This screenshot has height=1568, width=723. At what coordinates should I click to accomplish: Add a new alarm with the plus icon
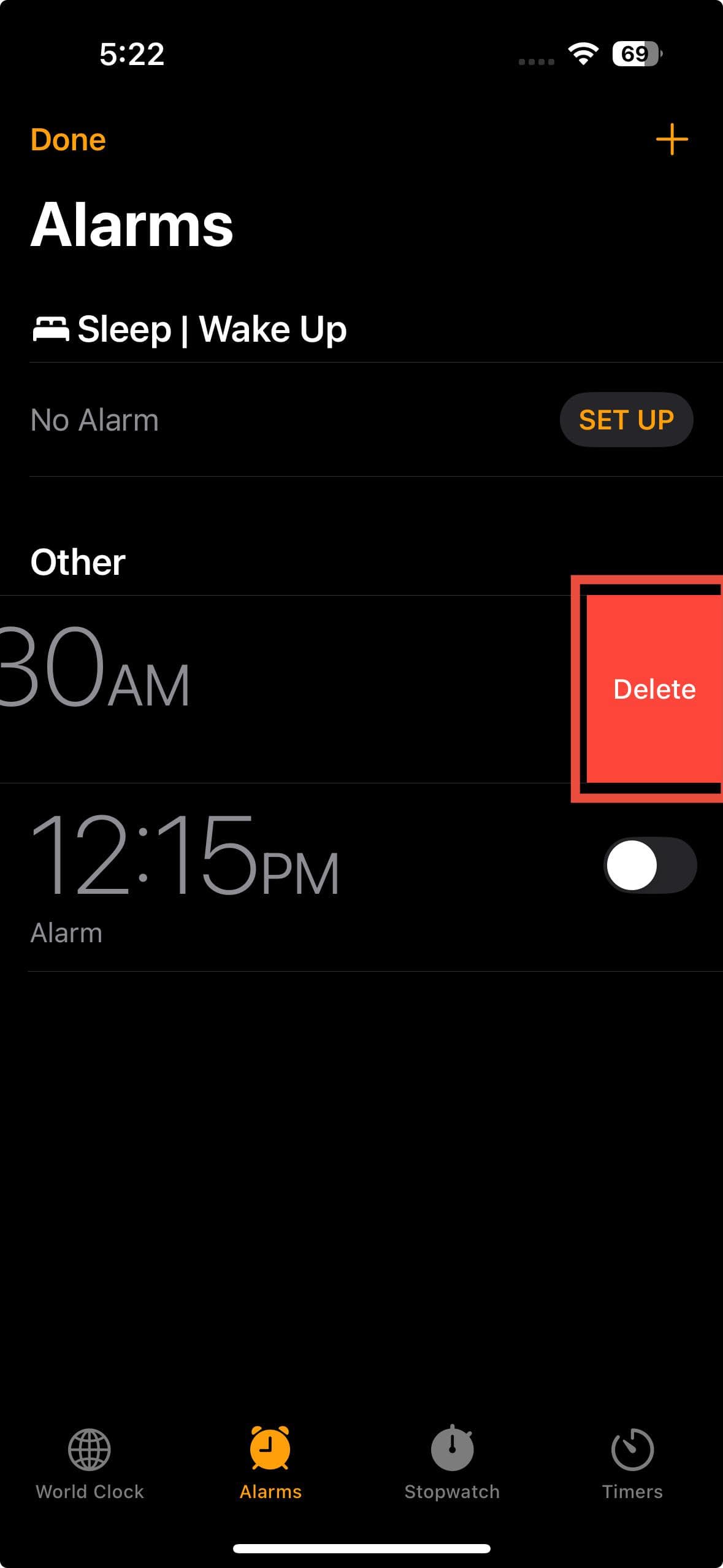[671, 140]
